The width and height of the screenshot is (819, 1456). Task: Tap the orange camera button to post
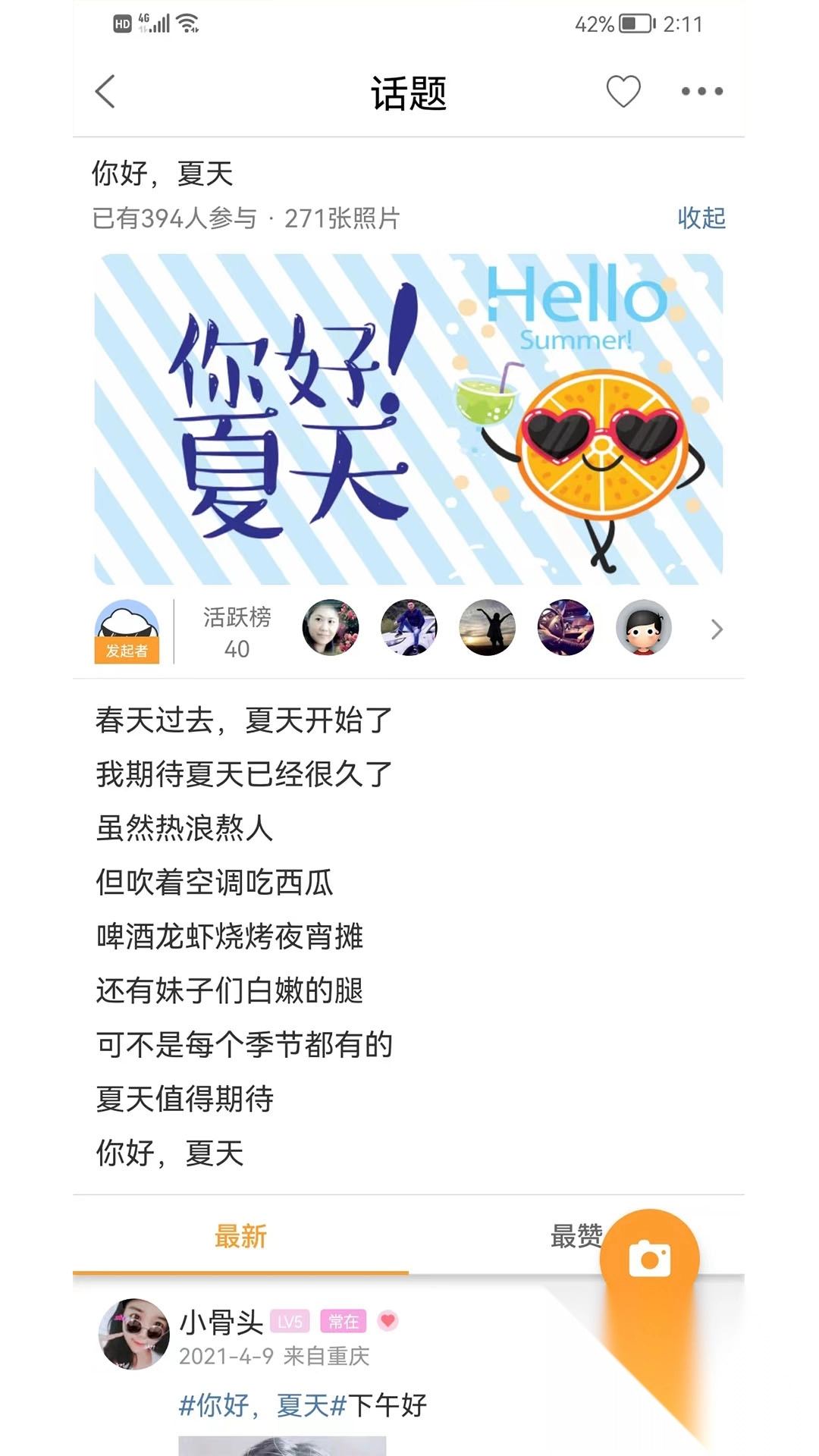pyautogui.click(x=650, y=1259)
